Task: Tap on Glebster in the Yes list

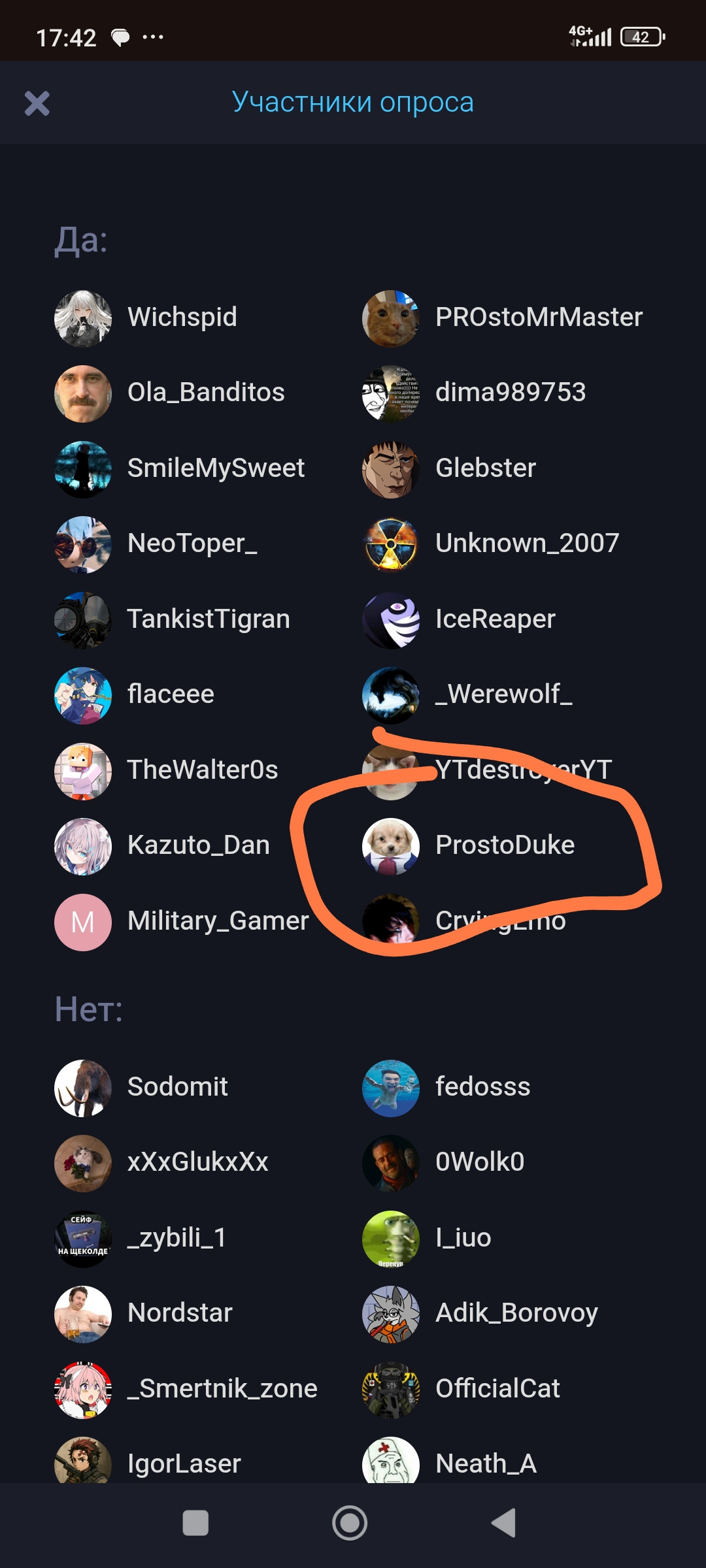Action: (x=485, y=468)
